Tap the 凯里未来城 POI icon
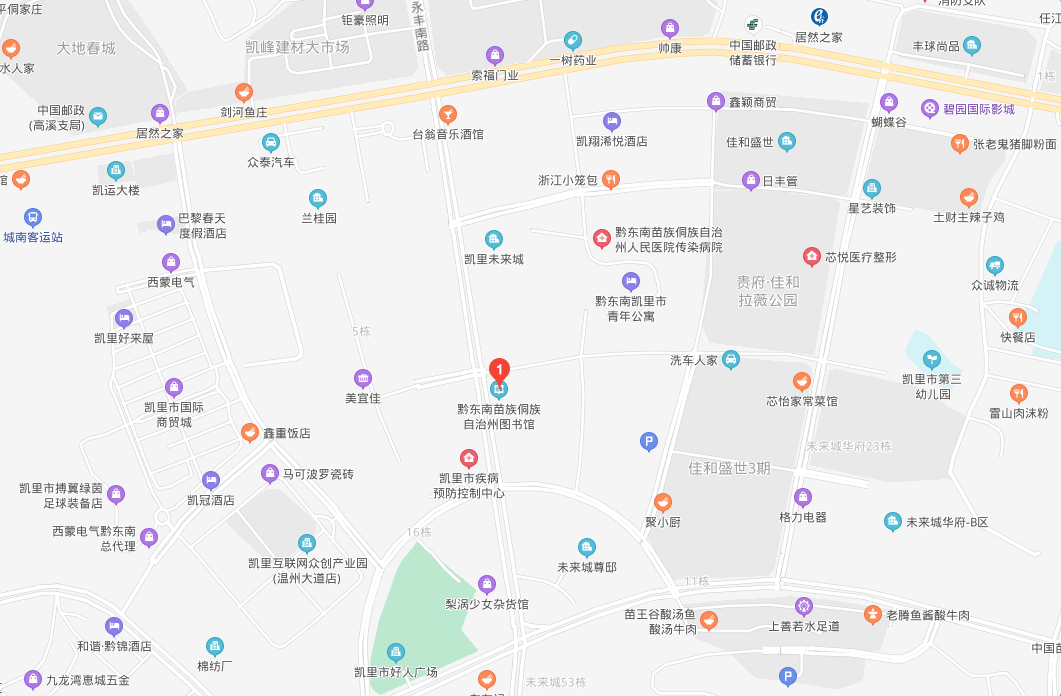This screenshot has width=1061, height=696. 493,239
